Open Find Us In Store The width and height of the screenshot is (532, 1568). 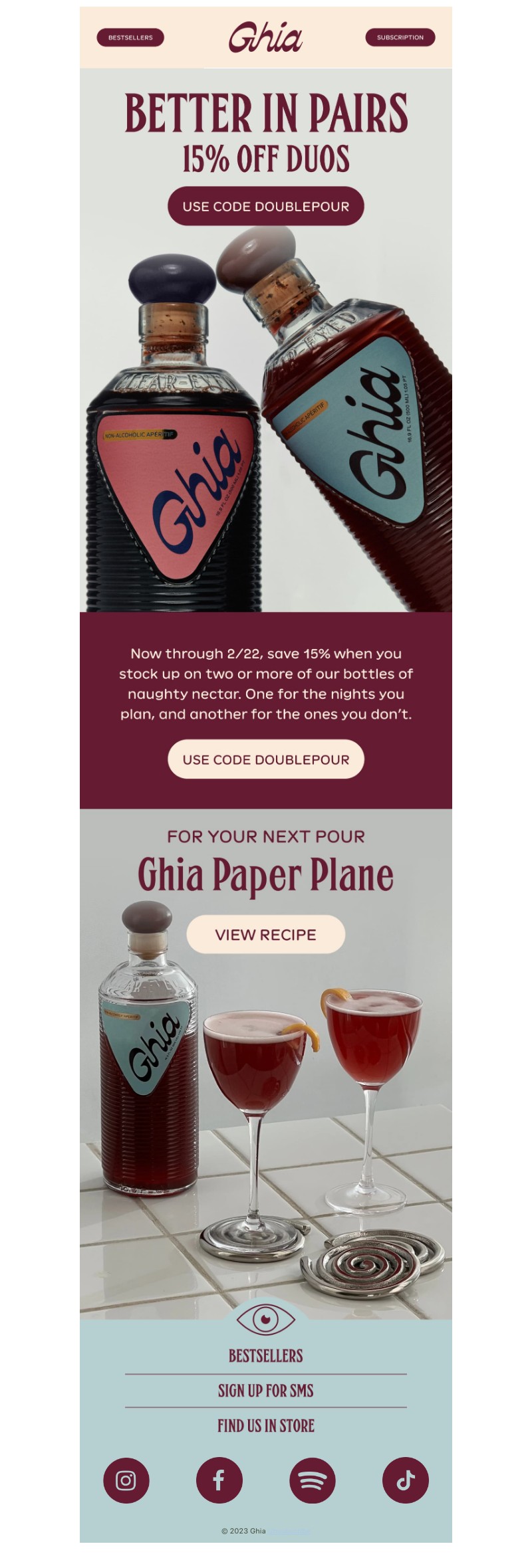266,1425
